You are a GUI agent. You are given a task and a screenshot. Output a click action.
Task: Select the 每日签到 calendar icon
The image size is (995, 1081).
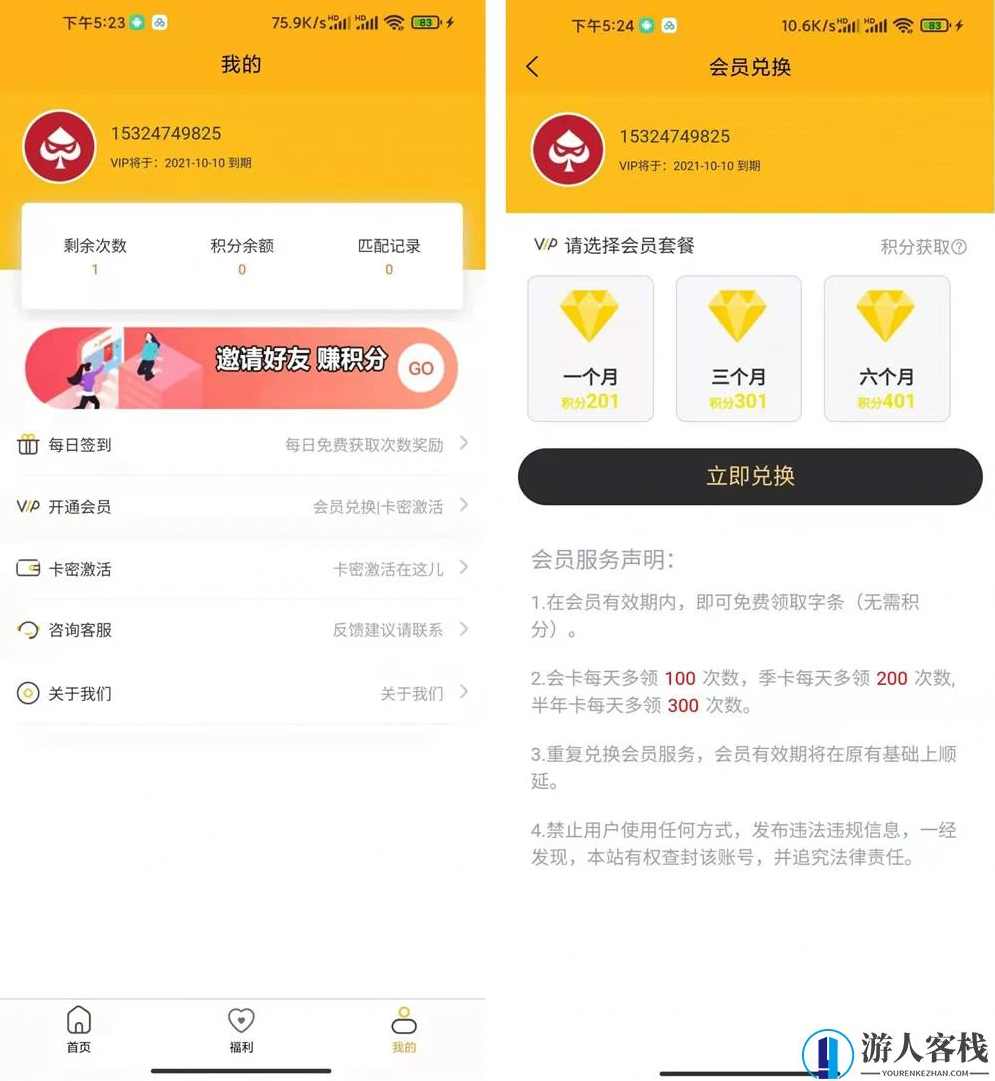coord(29,444)
